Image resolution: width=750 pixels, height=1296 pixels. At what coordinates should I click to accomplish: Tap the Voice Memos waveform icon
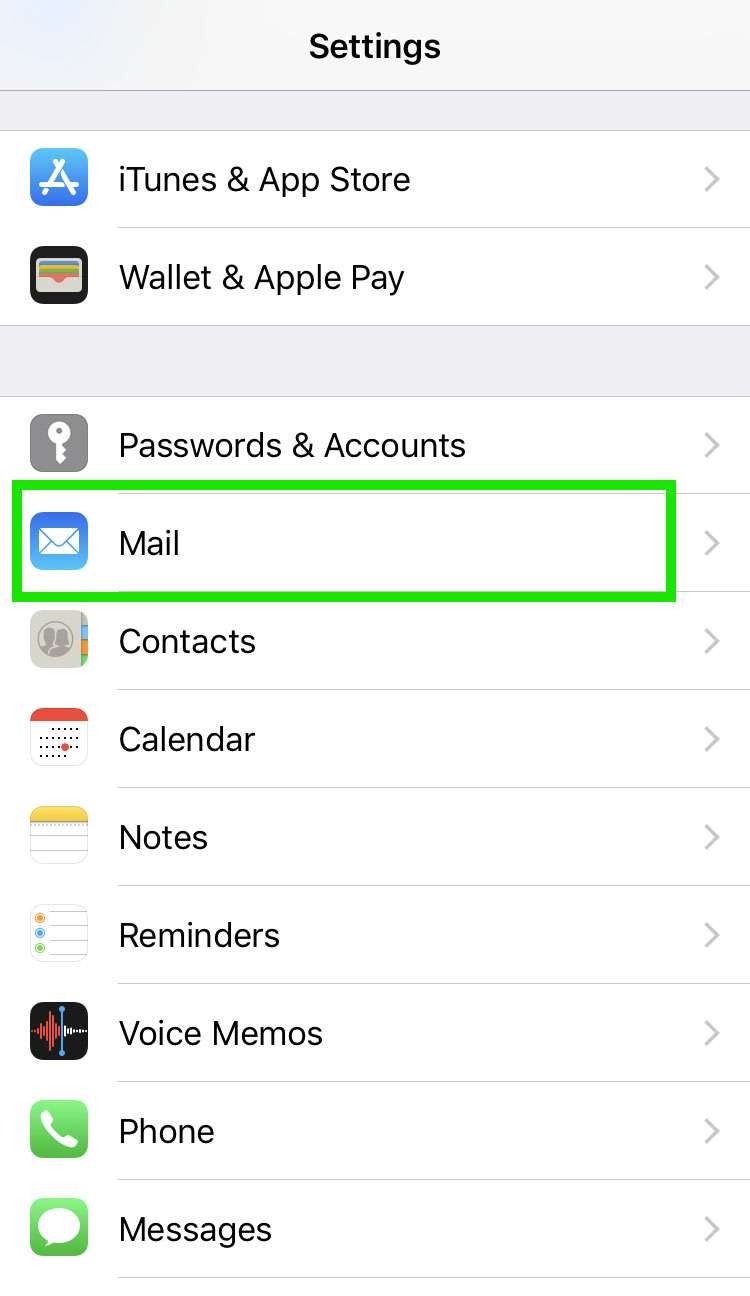point(58,1032)
